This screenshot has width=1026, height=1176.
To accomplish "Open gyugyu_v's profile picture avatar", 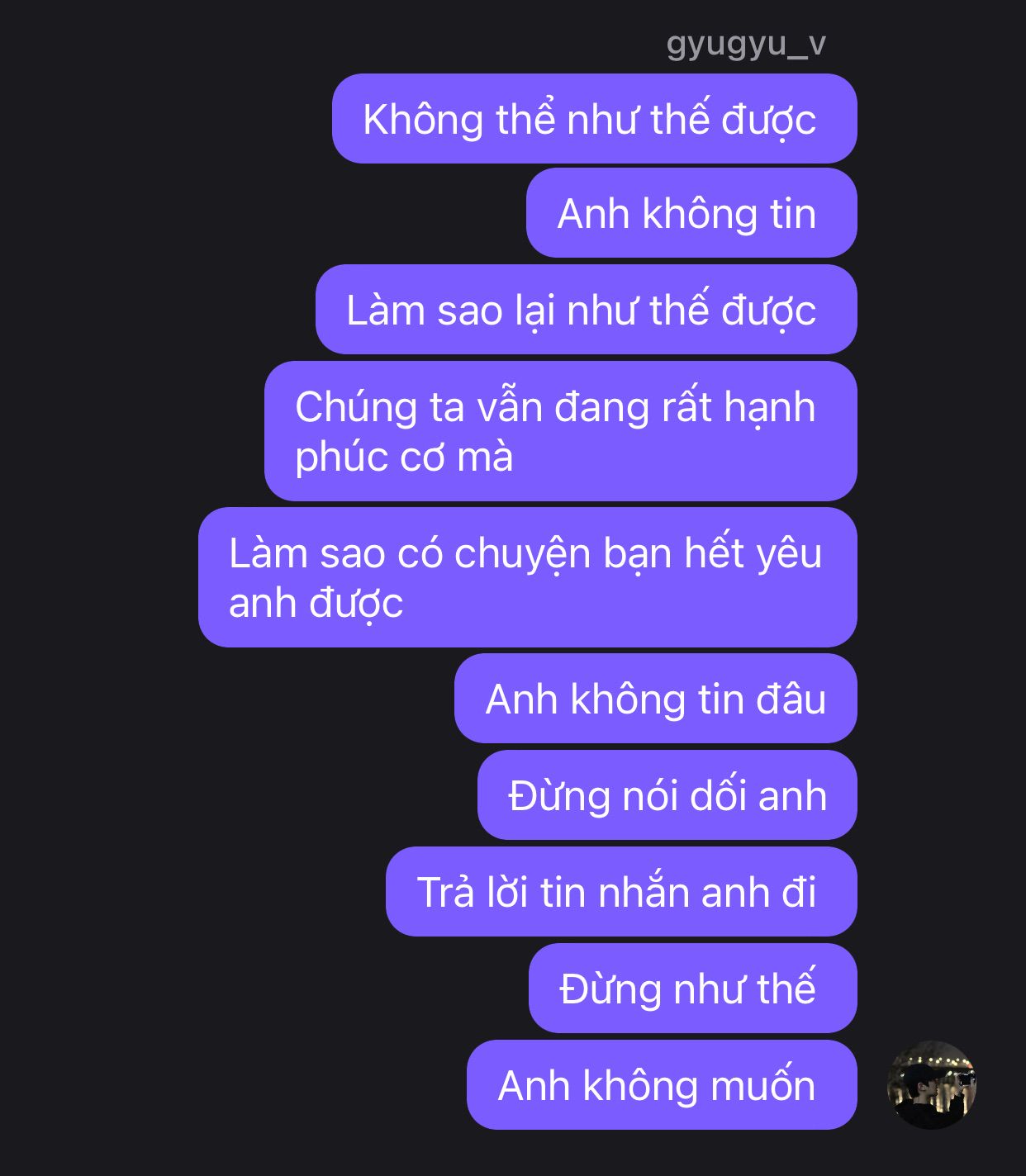I will tap(931, 1084).
